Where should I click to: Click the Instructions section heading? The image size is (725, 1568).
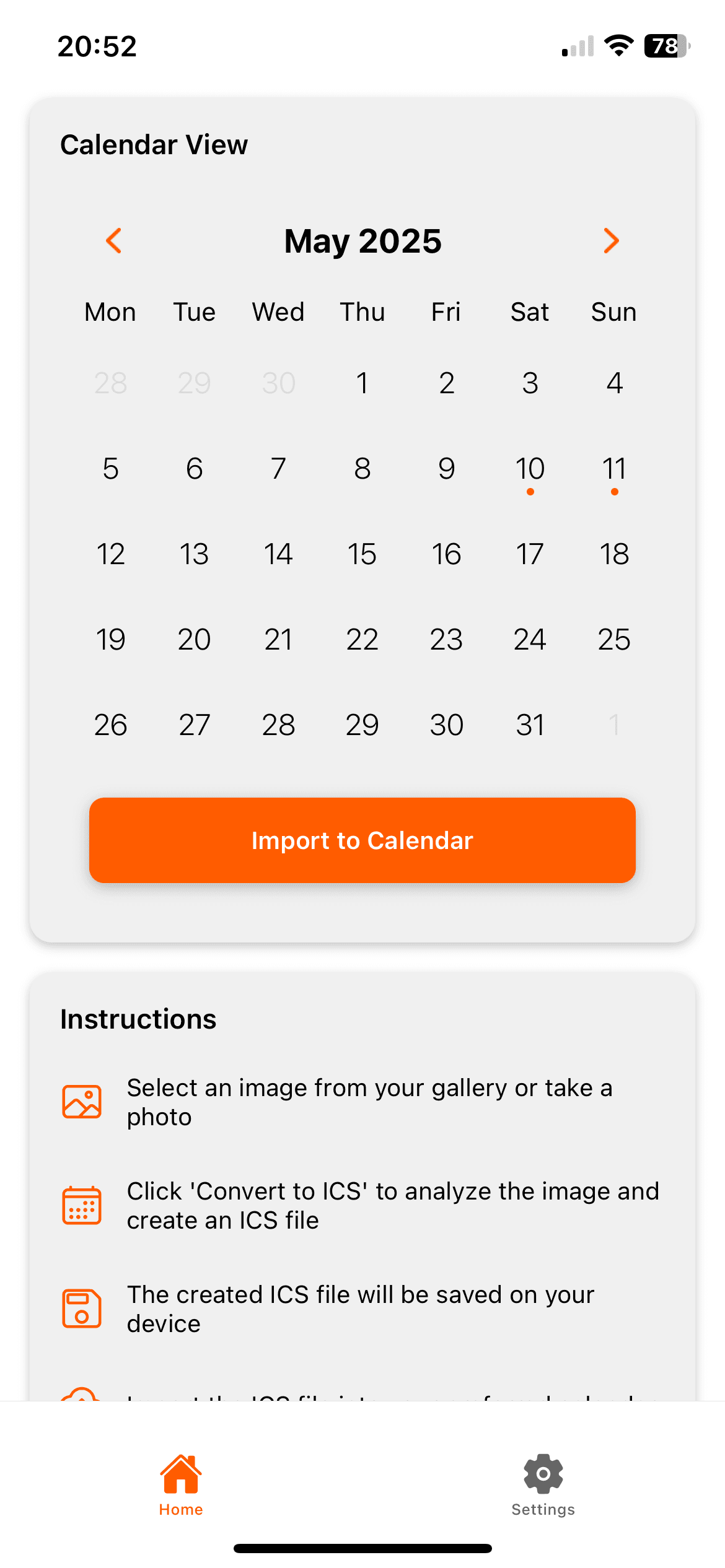(x=138, y=1018)
